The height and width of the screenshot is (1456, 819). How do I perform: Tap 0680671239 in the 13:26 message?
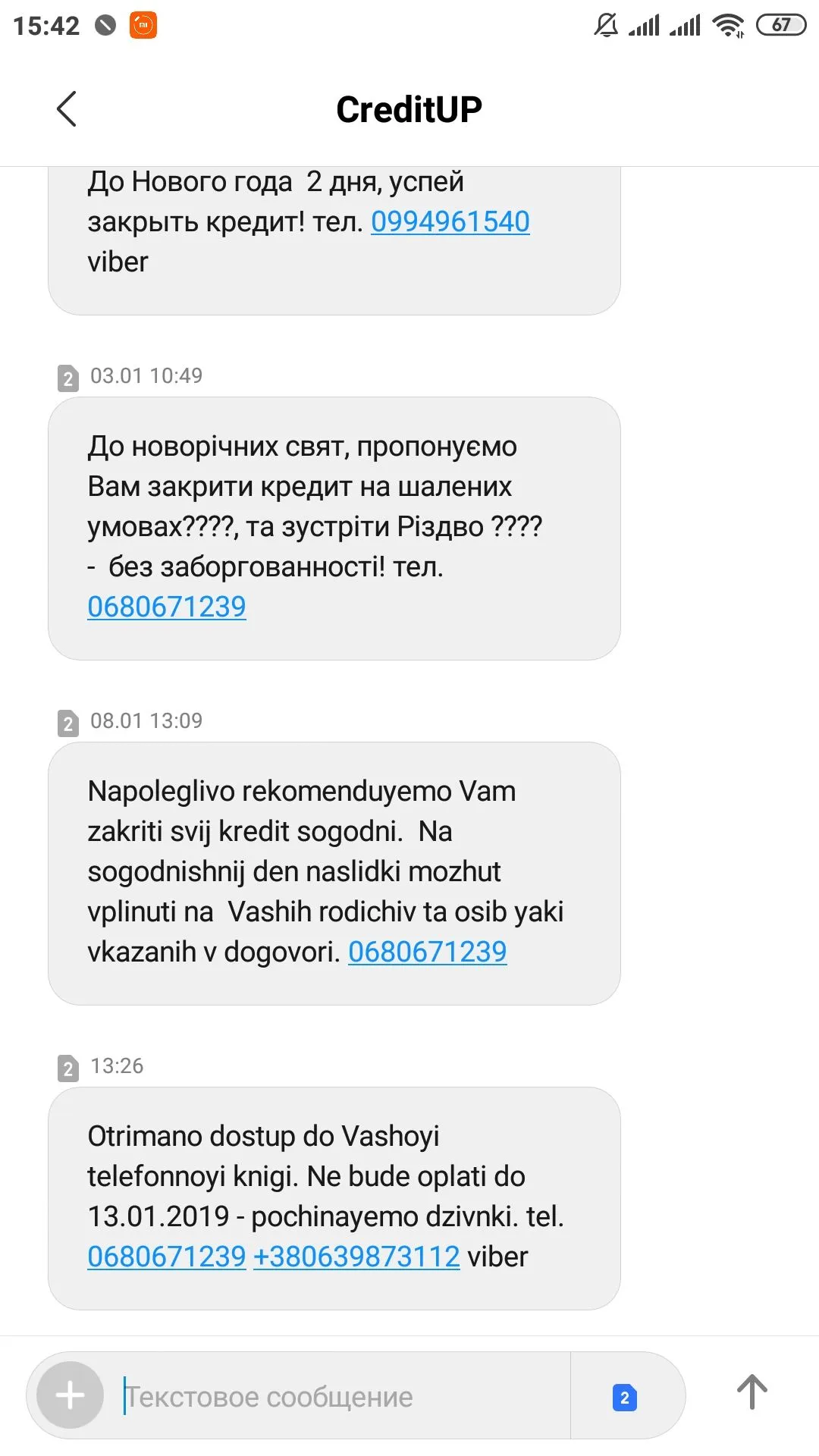coord(167,1257)
